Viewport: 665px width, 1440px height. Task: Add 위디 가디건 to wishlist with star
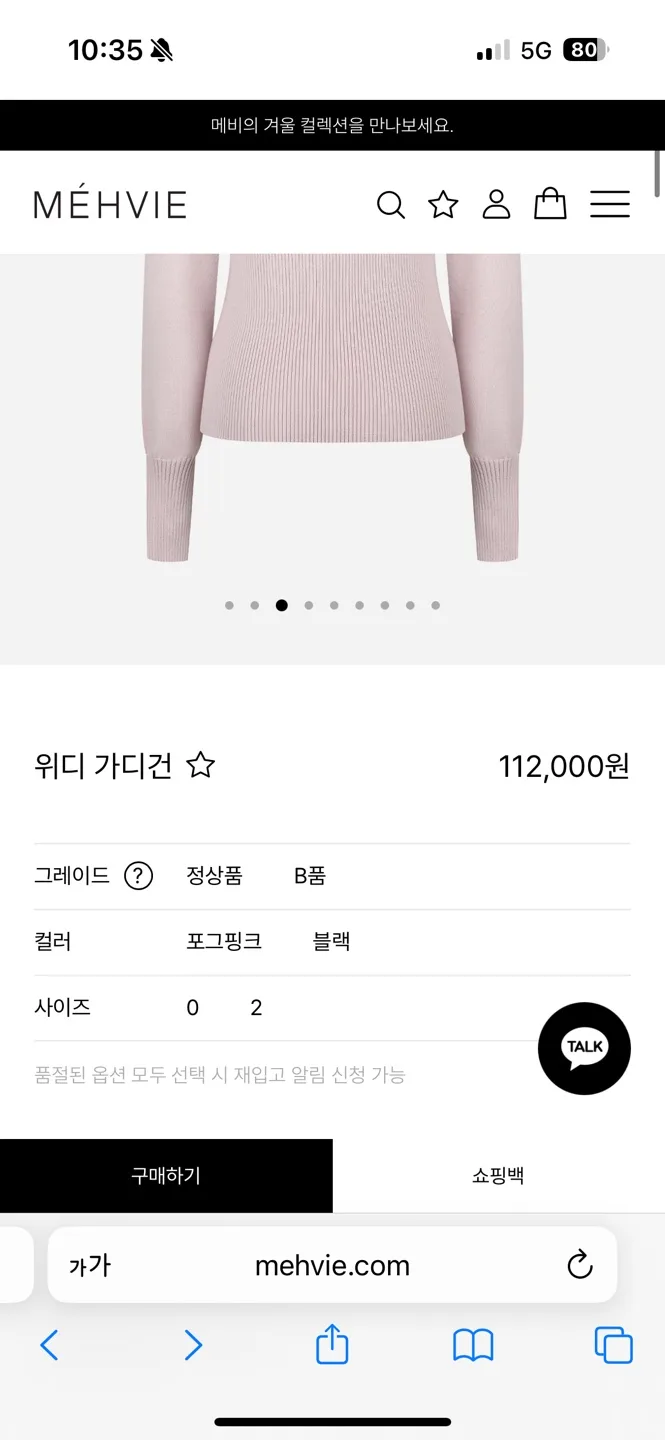[201, 766]
